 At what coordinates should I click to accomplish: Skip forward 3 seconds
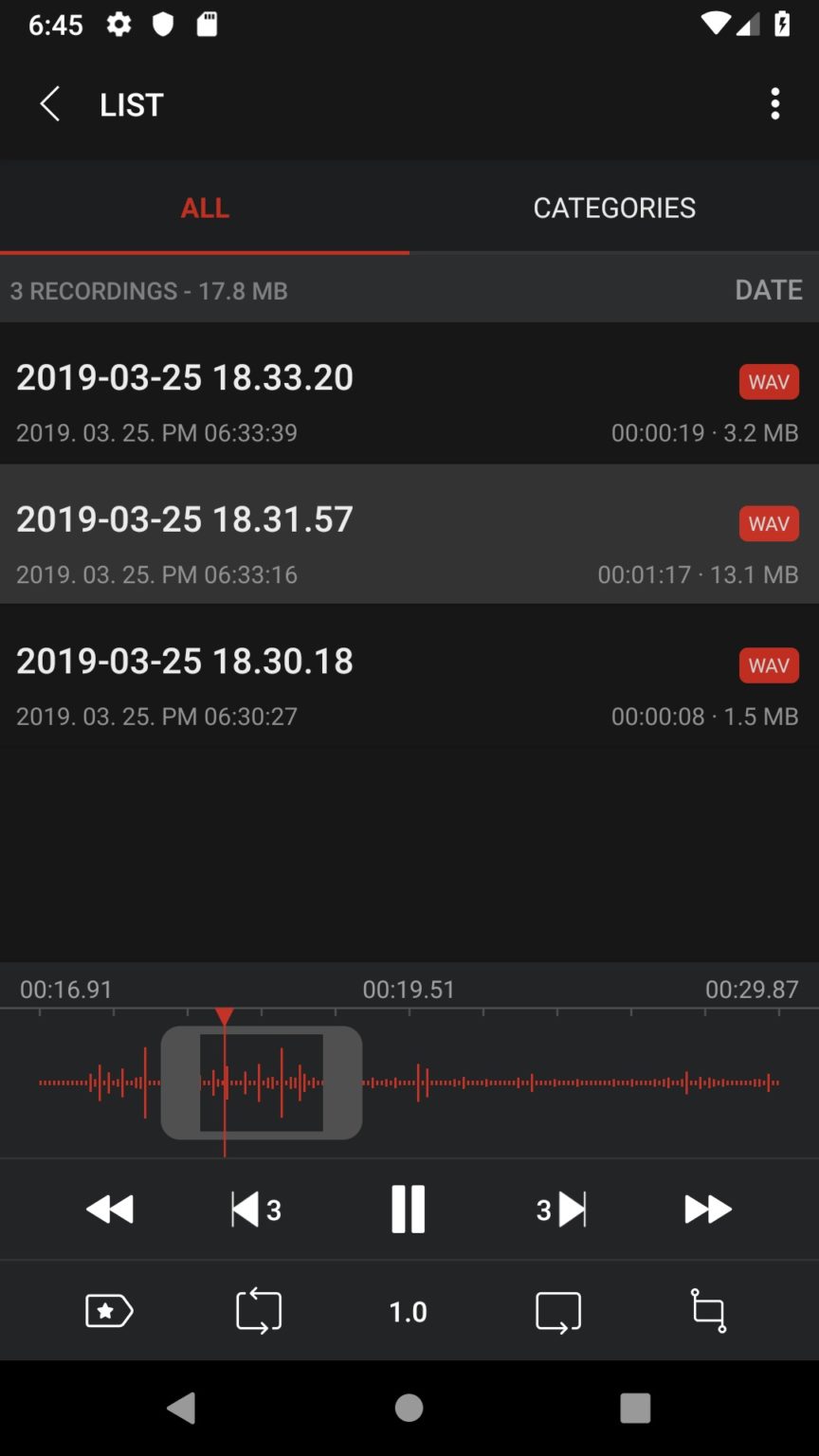tap(560, 1209)
